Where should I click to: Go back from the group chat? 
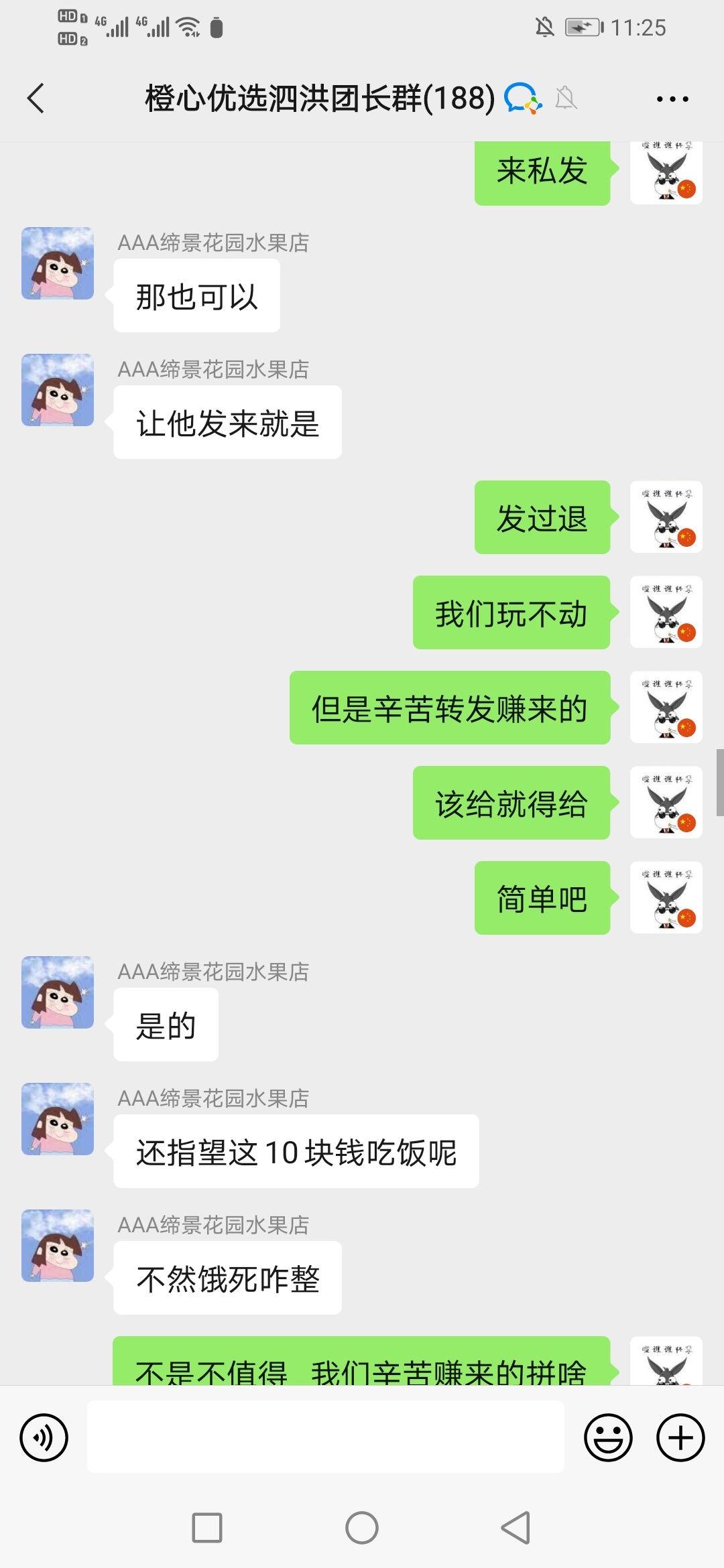36,99
